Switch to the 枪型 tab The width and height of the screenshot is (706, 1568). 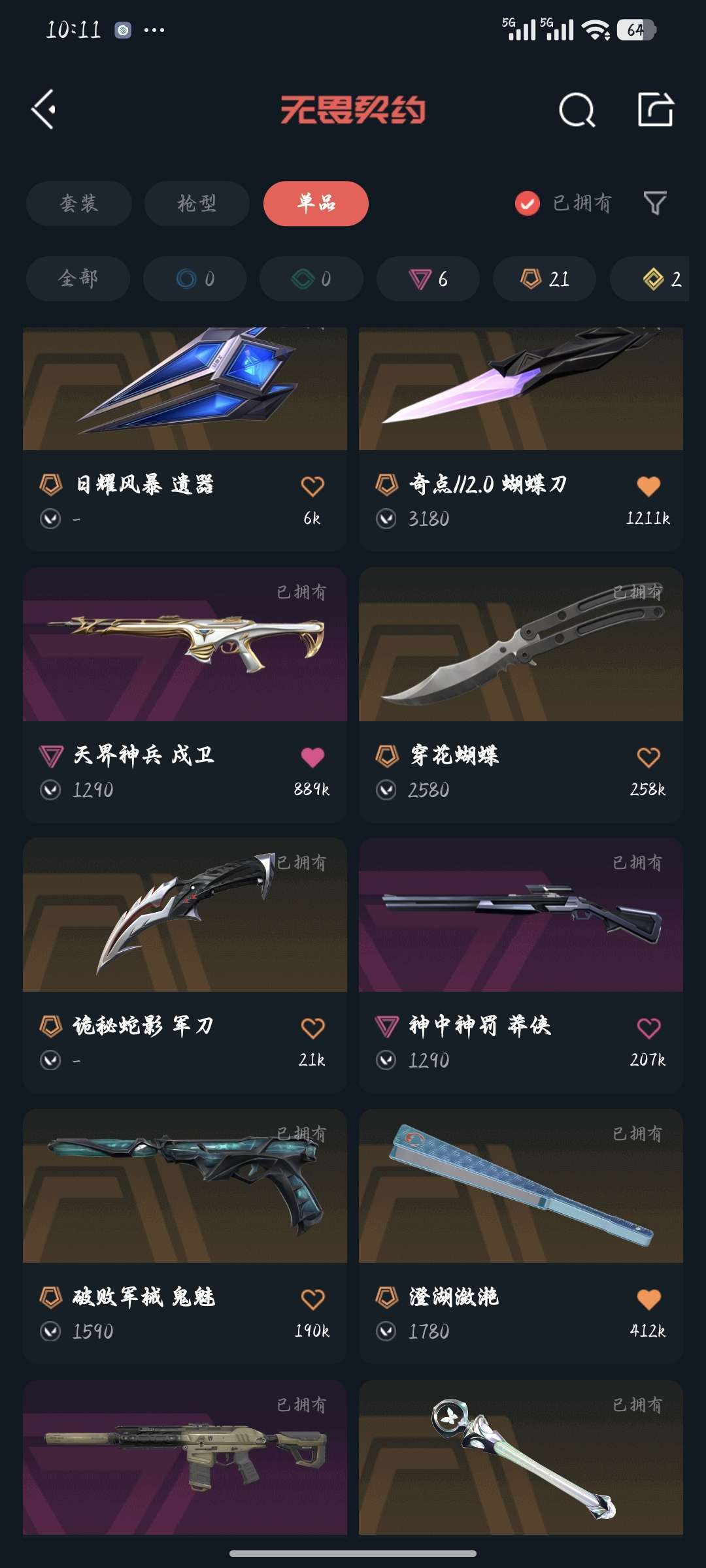click(x=197, y=204)
